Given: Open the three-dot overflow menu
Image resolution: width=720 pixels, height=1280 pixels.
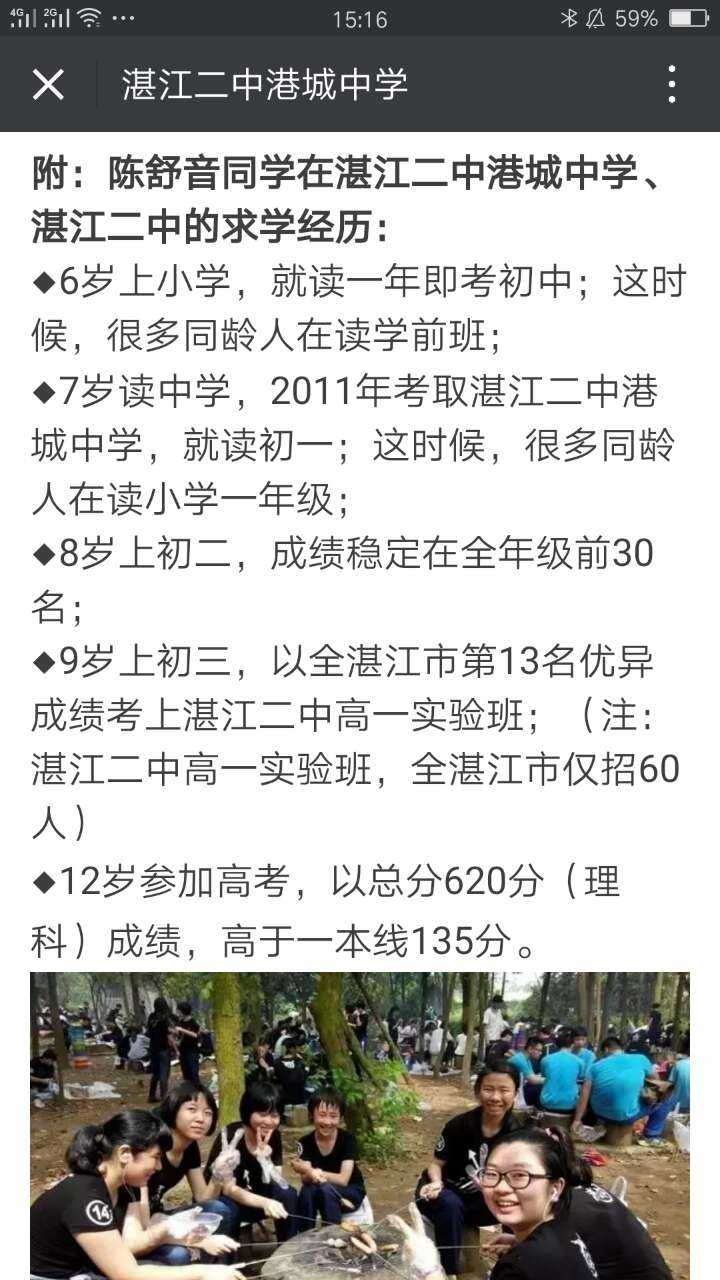Looking at the screenshot, I should pos(671,85).
